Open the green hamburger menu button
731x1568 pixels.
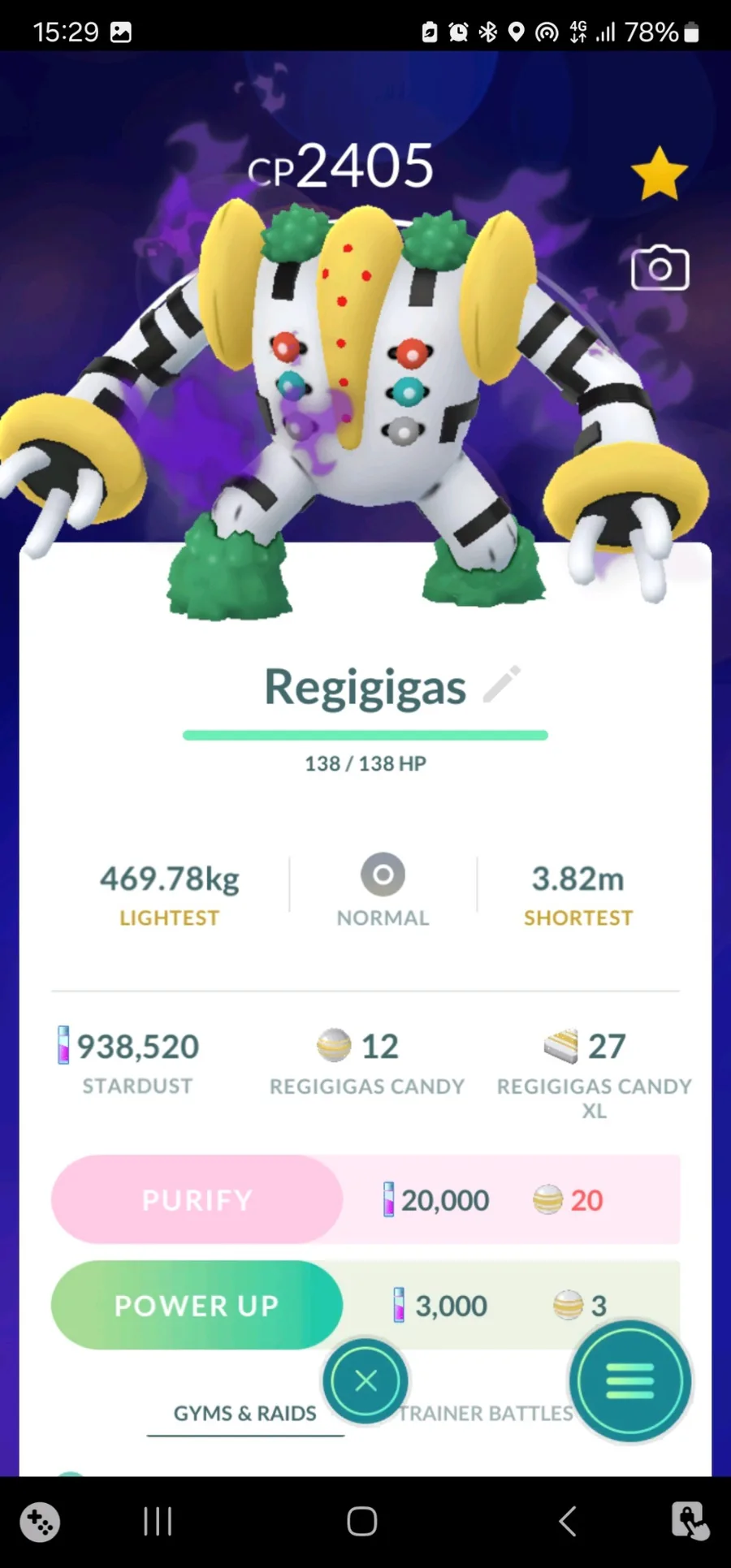(x=630, y=1381)
